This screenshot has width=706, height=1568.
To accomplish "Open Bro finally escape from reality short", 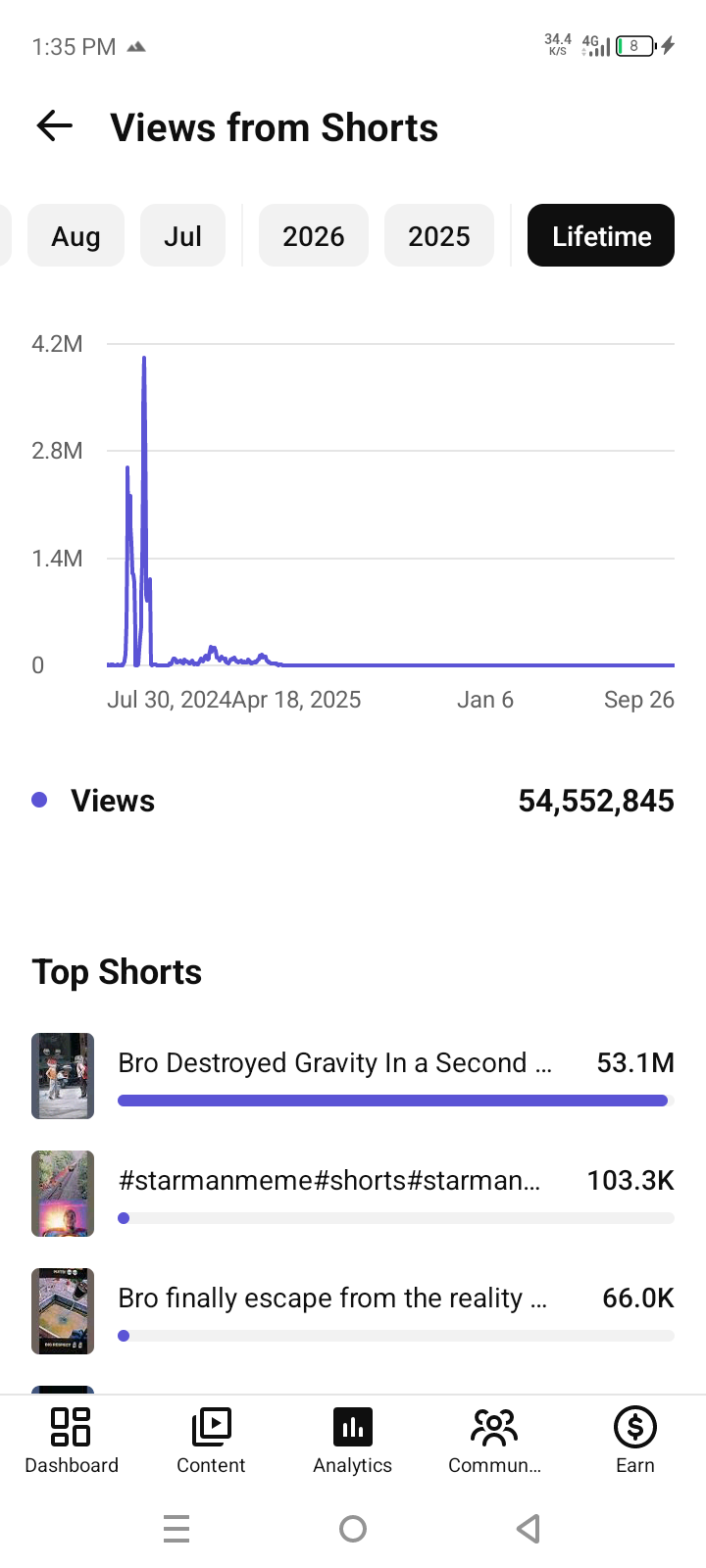I will point(353,1311).
